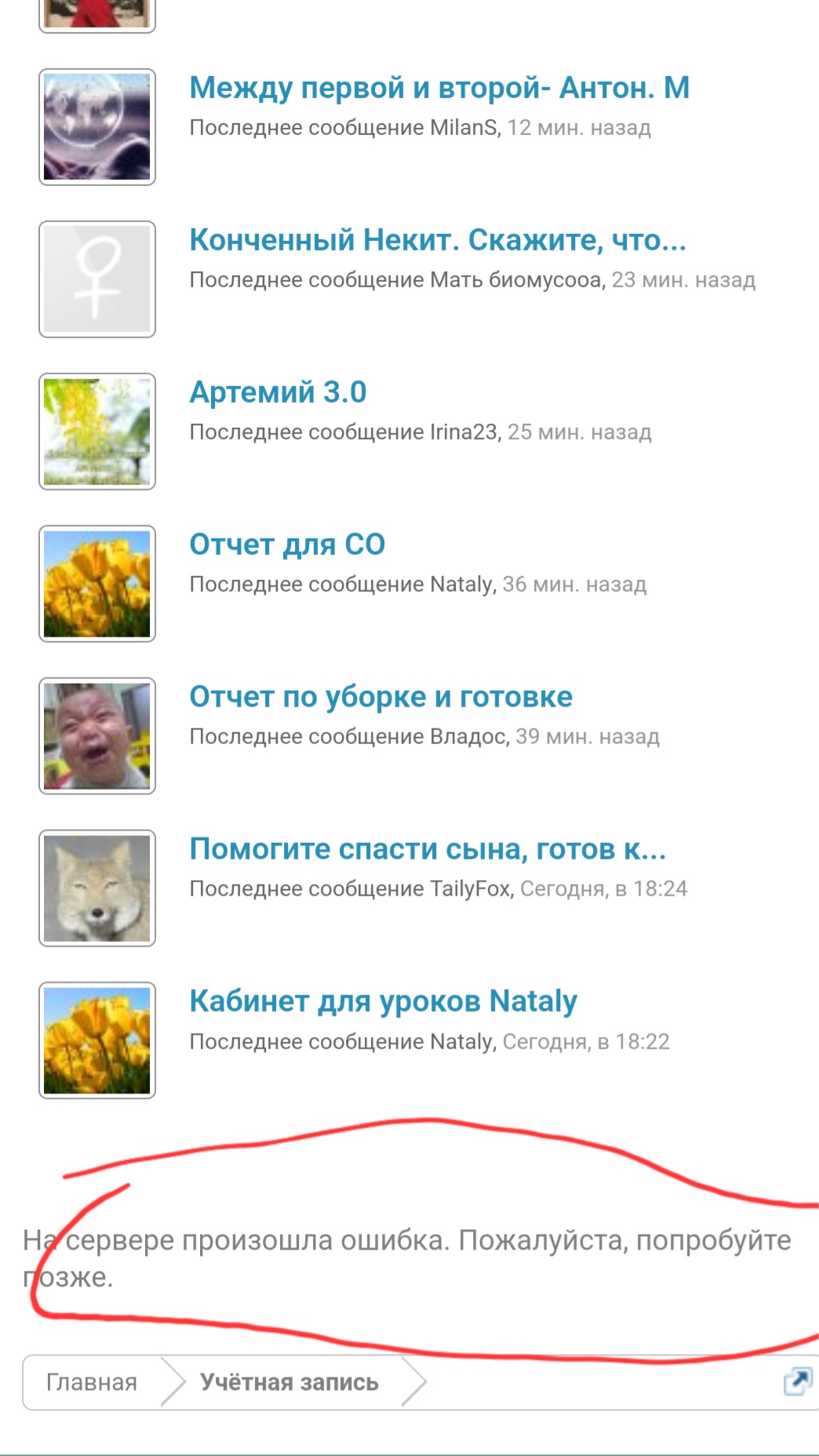Screen dimensions: 819x1456
Task: Tap the globe avatar beside Между первой thread
Action: pyautogui.click(x=97, y=127)
